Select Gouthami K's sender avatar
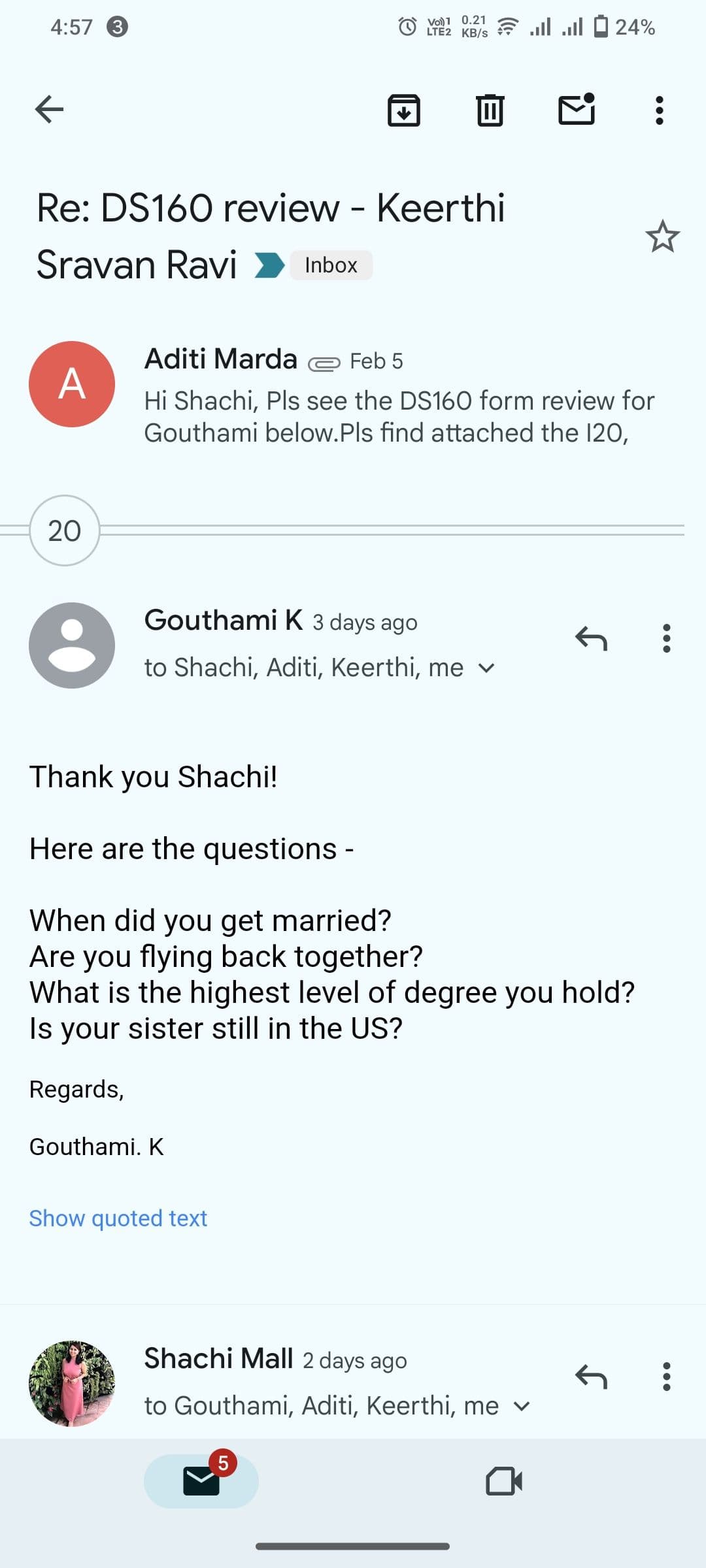This screenshot has height=1568, width=706. coord(72,645)
